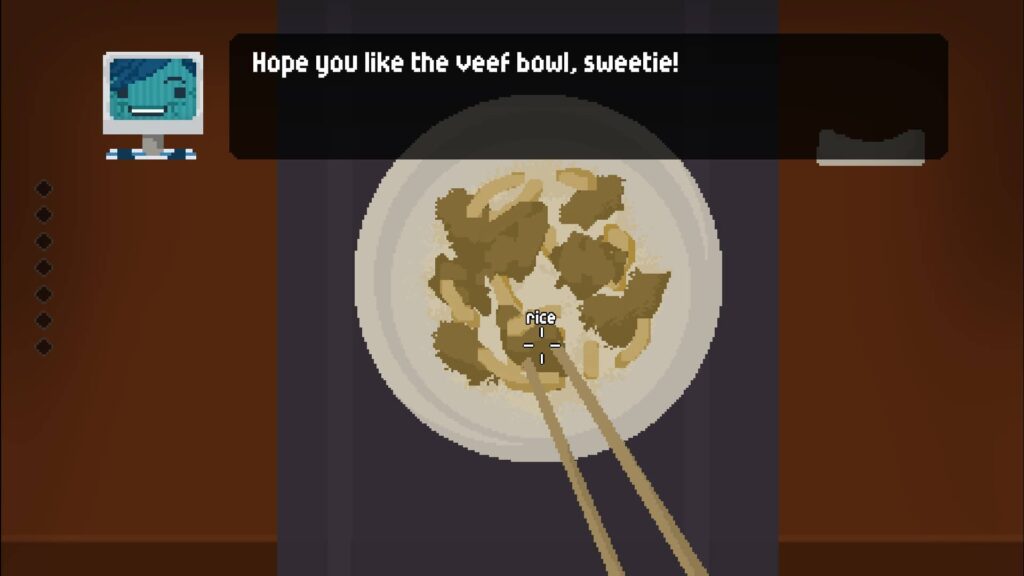Pick up the rice under the crosshair
This screenshot has height=576, width=1024.
point(542,345)
